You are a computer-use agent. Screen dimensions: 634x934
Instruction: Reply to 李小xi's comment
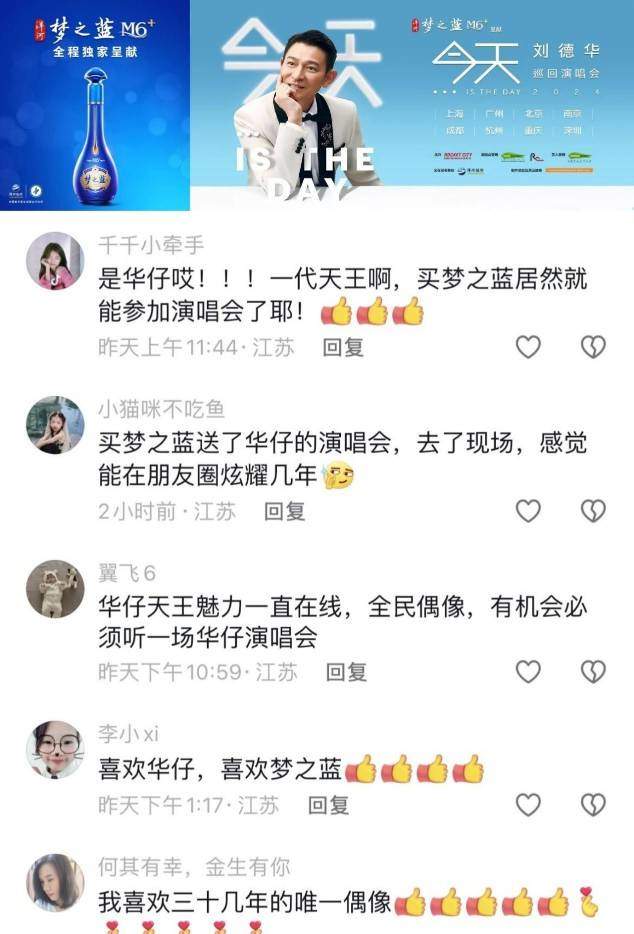click(x=329, y=804)
